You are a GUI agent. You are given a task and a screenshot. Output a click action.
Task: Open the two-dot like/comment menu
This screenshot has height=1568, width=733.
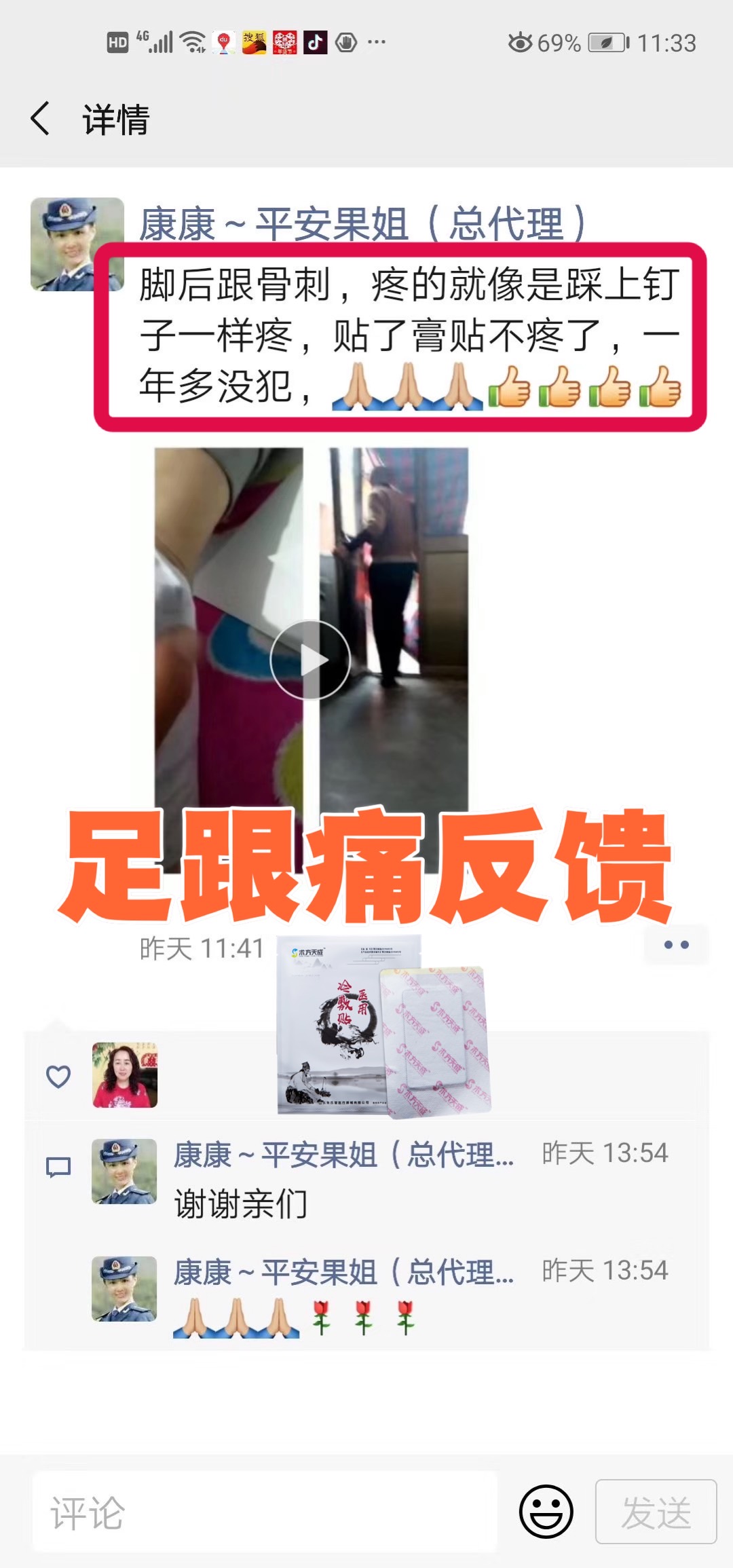point(676,945)
